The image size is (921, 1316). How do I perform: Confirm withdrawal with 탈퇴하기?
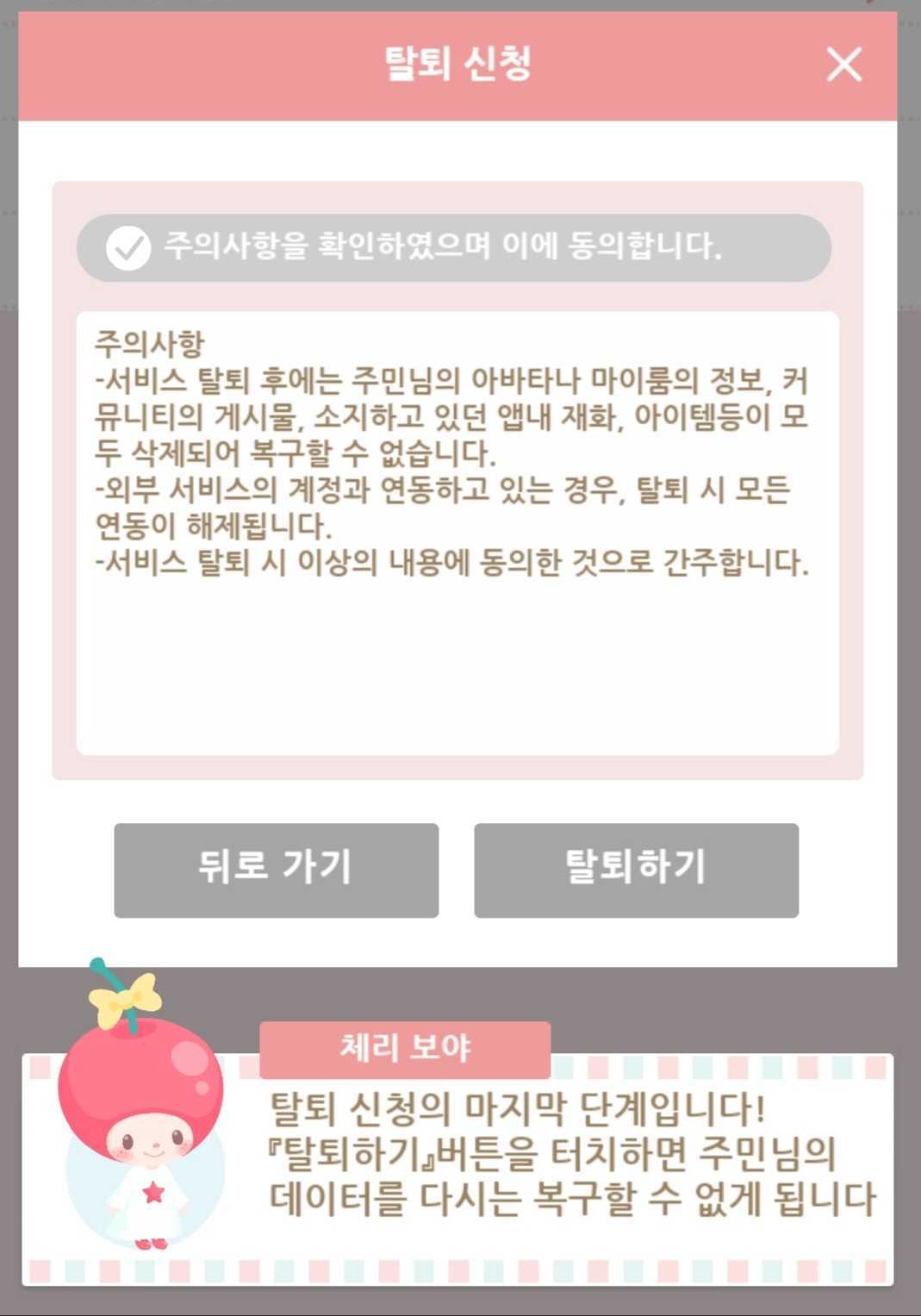(636, 870)
